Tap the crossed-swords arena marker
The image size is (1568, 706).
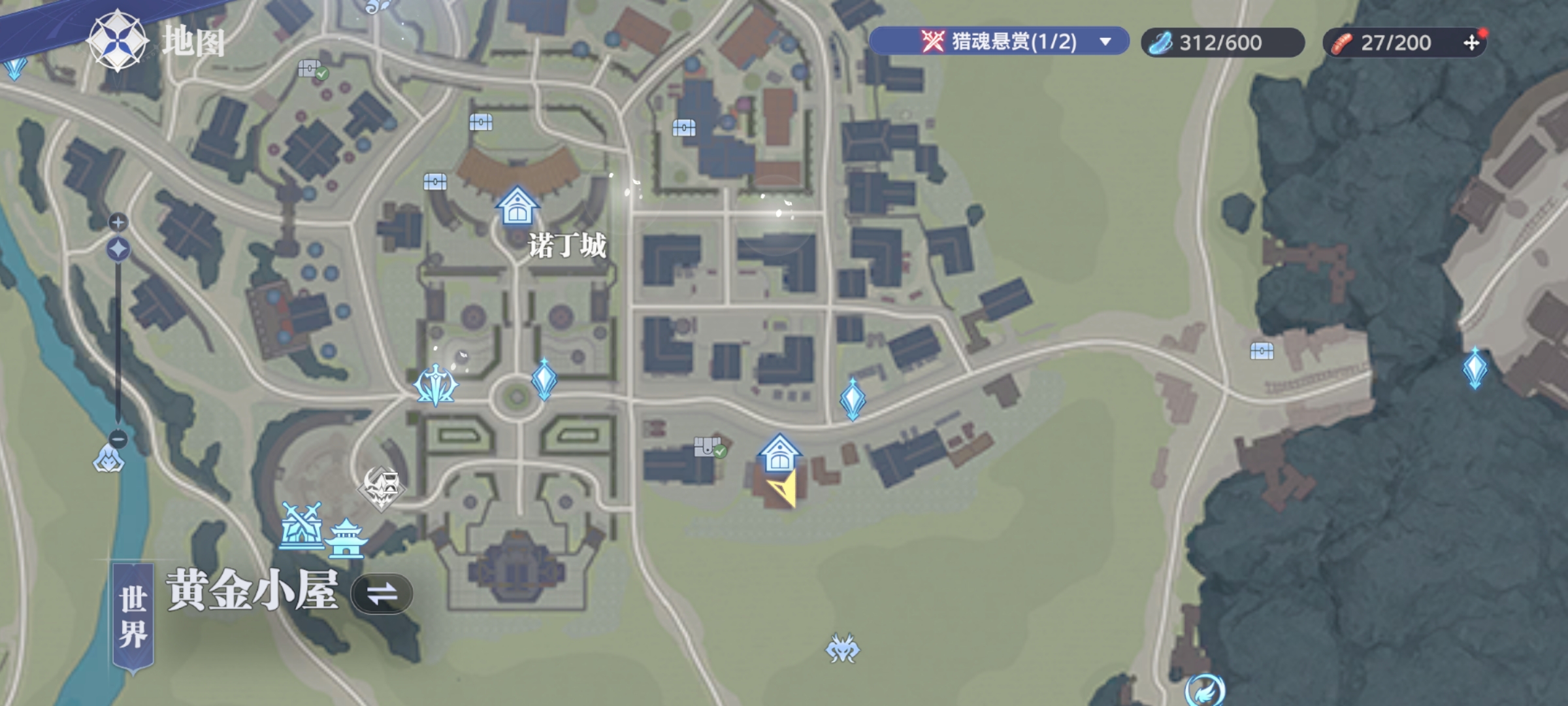[x=301, y=526]
